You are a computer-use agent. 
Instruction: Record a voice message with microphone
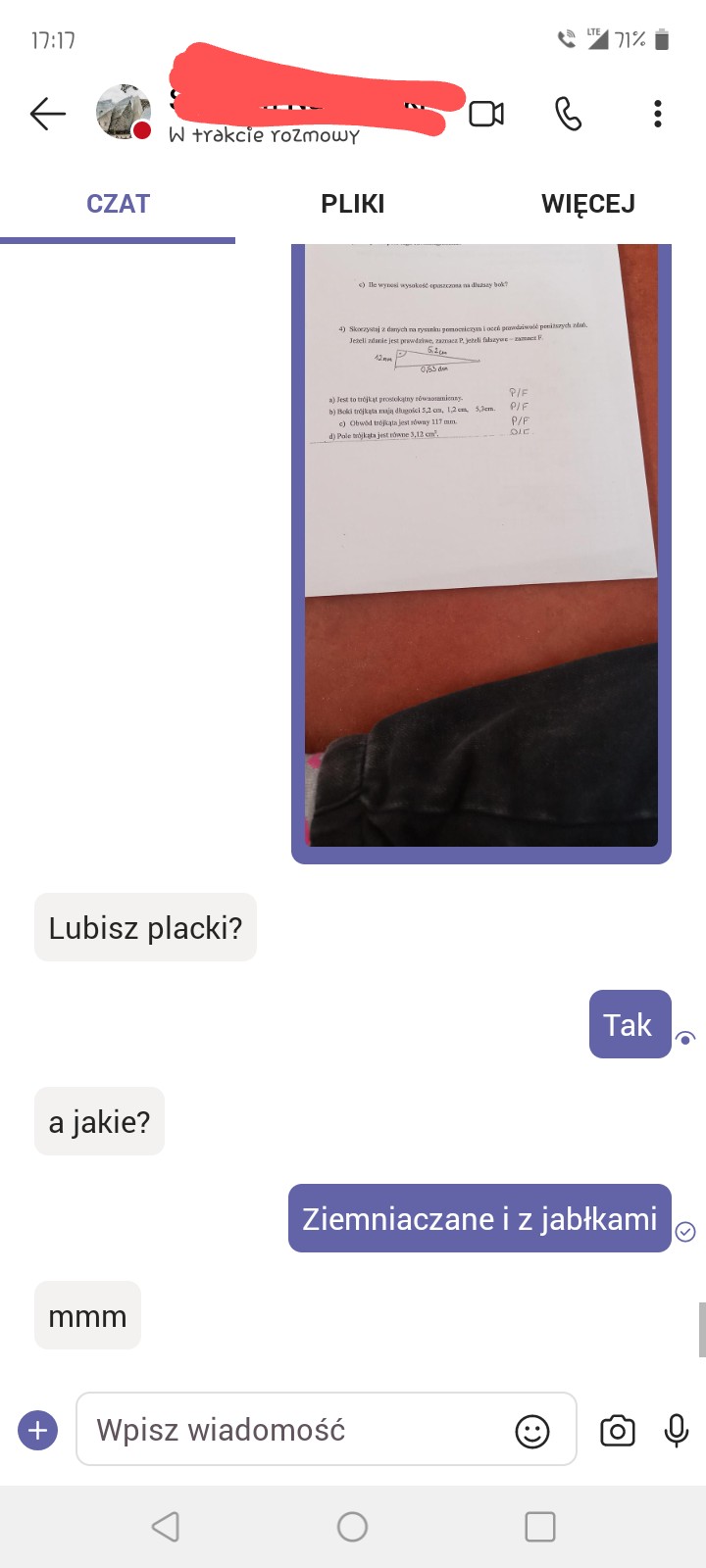coord(677,1431)
